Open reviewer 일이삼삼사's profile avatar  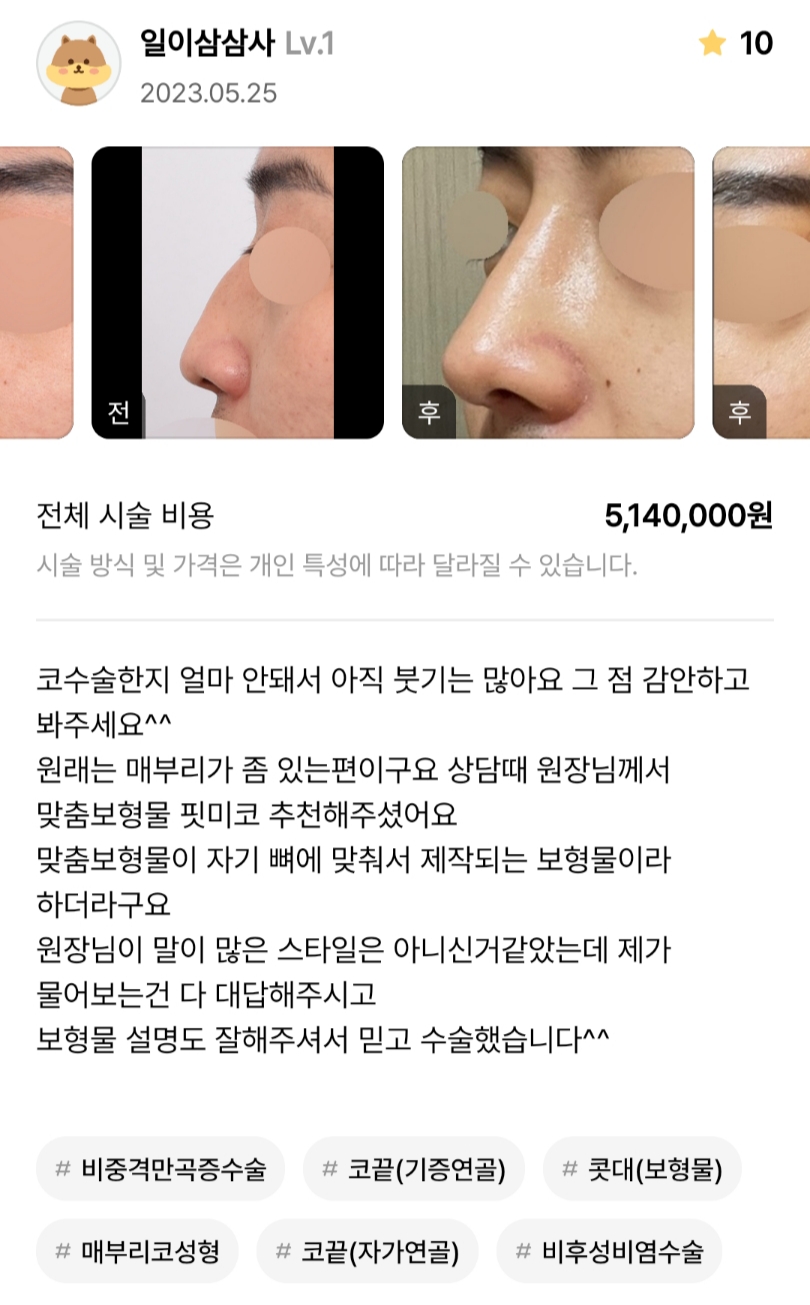pos(79,63)
